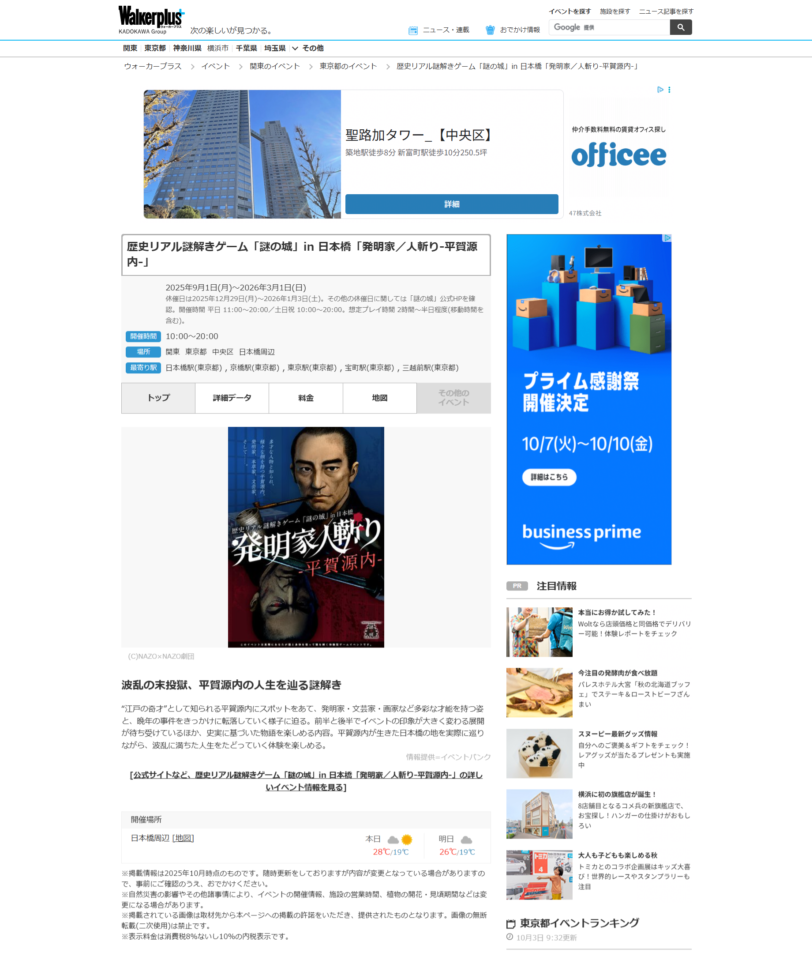Open the 発明家人斬り event poster image
Image resolution: width=812 pixels, height=953 pixels.
[306, 537]
